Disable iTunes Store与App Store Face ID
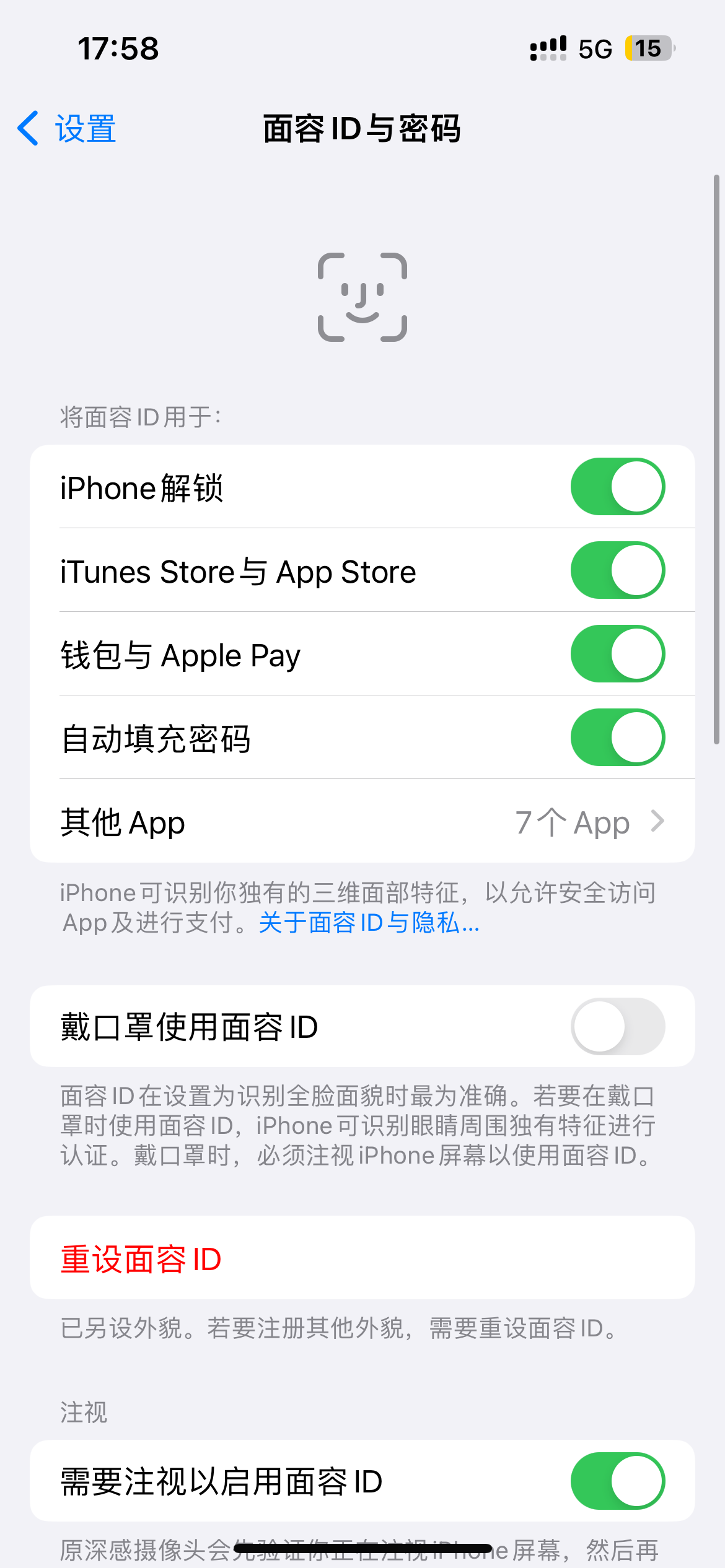This screenshot has height=1568, width=725. [x=617, y=570]
